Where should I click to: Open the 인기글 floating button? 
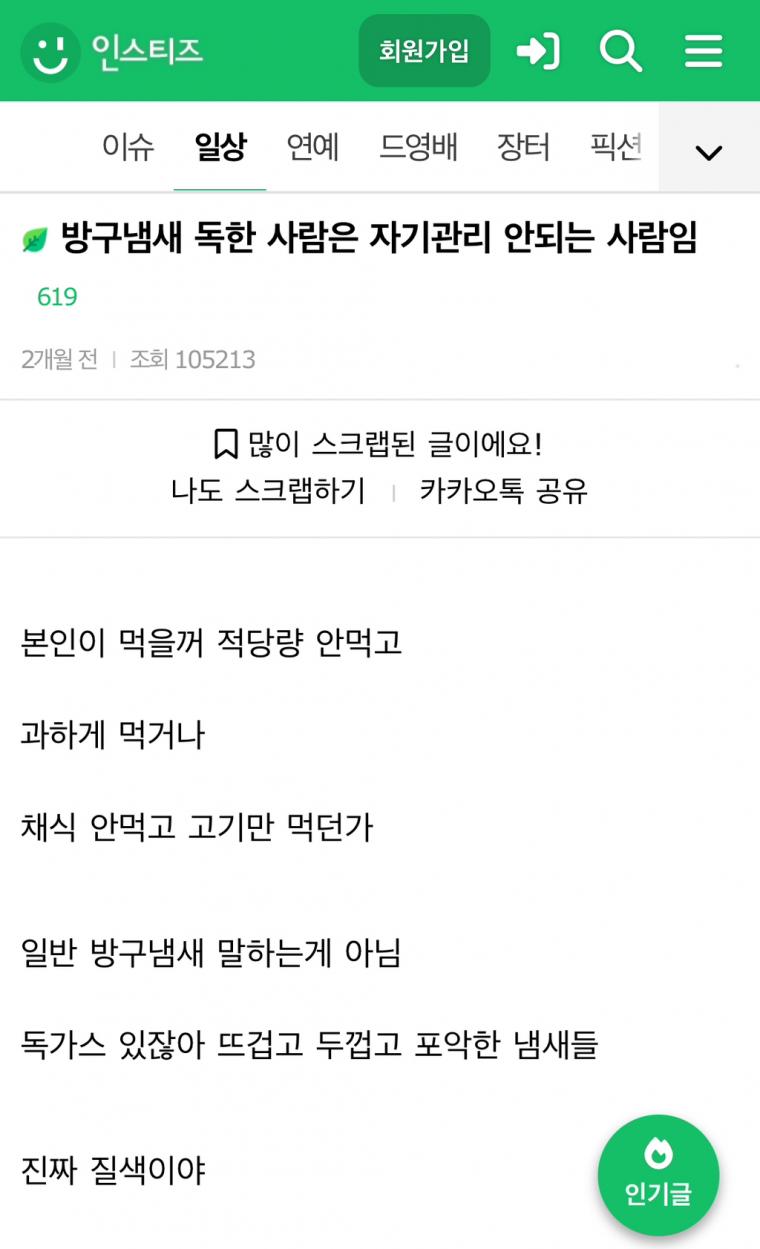[658, 1176]
